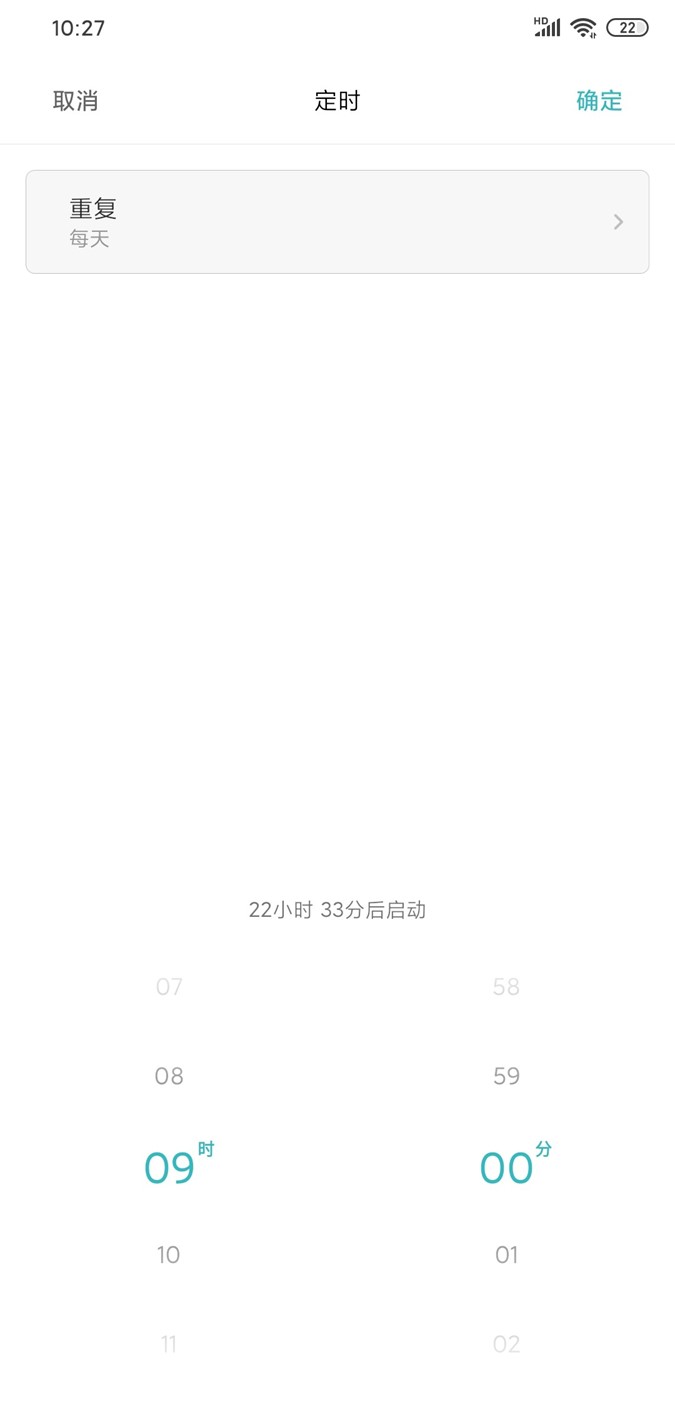Viewport: 675px width, 1405px height.
Task: Choose hour 11 in the time wheel
Action: (x=169, y=1344)
